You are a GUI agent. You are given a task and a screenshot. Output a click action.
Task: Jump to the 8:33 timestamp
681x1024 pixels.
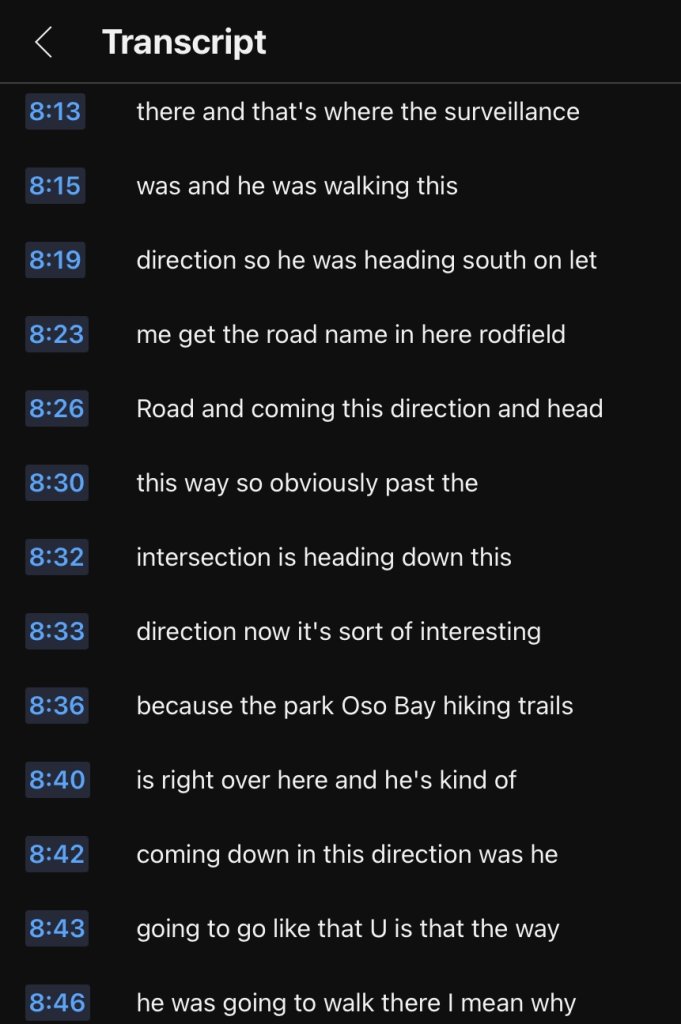coord(55,632)
